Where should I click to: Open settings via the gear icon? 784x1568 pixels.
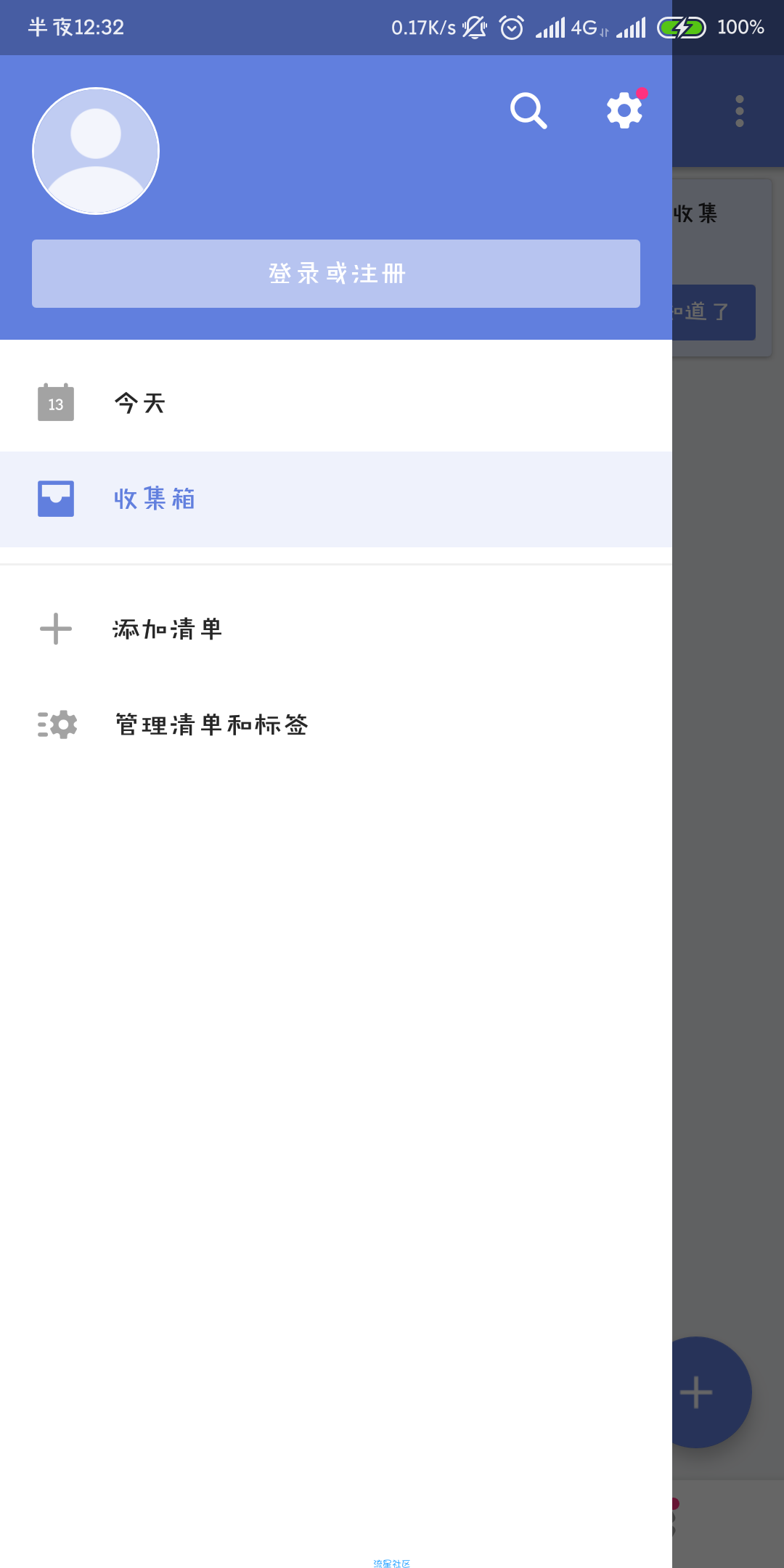(x=624, y=110)
